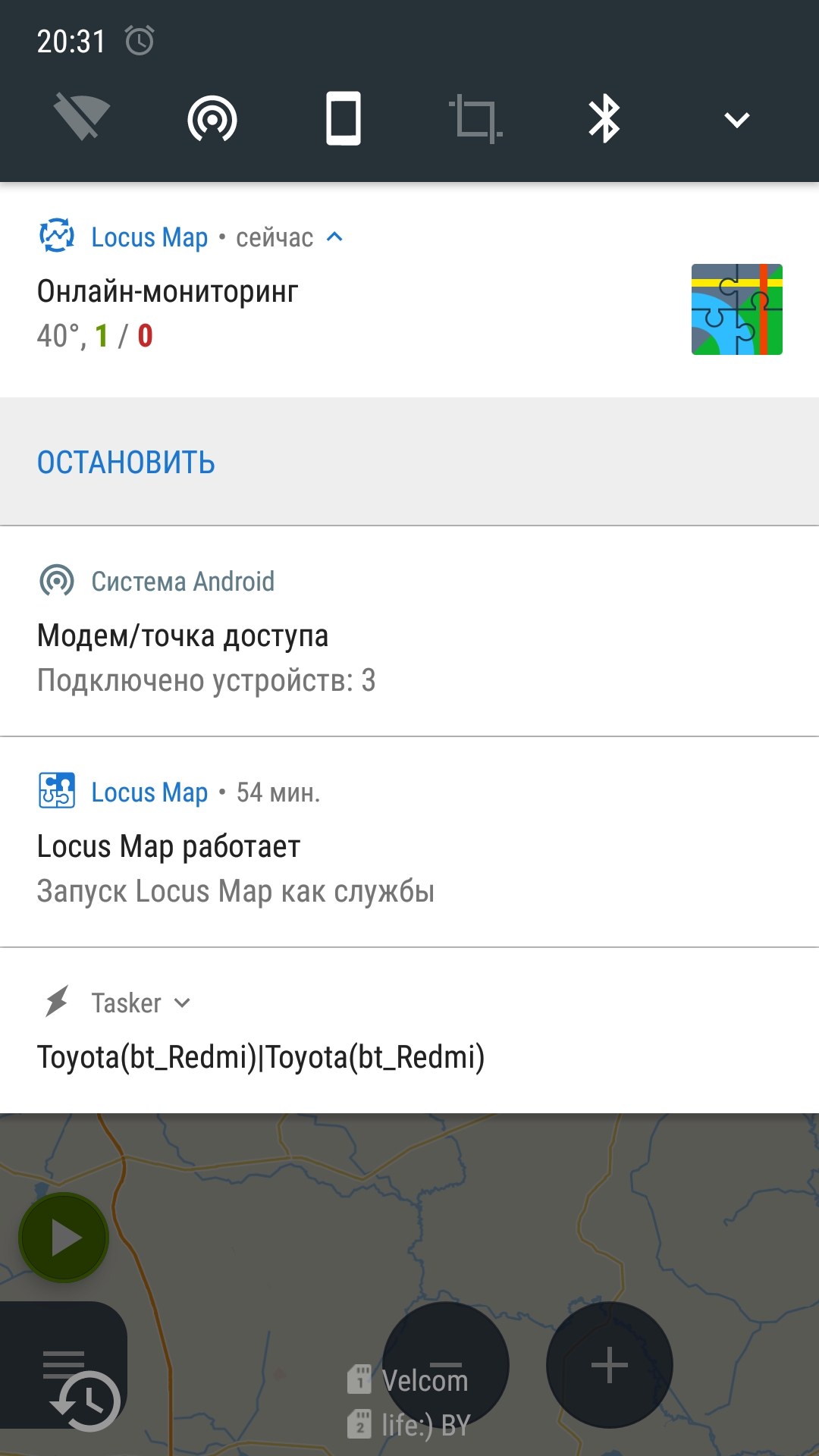
Task: Toggle the screen auto-rotate quick setting
Action: (x=343, y=118)
